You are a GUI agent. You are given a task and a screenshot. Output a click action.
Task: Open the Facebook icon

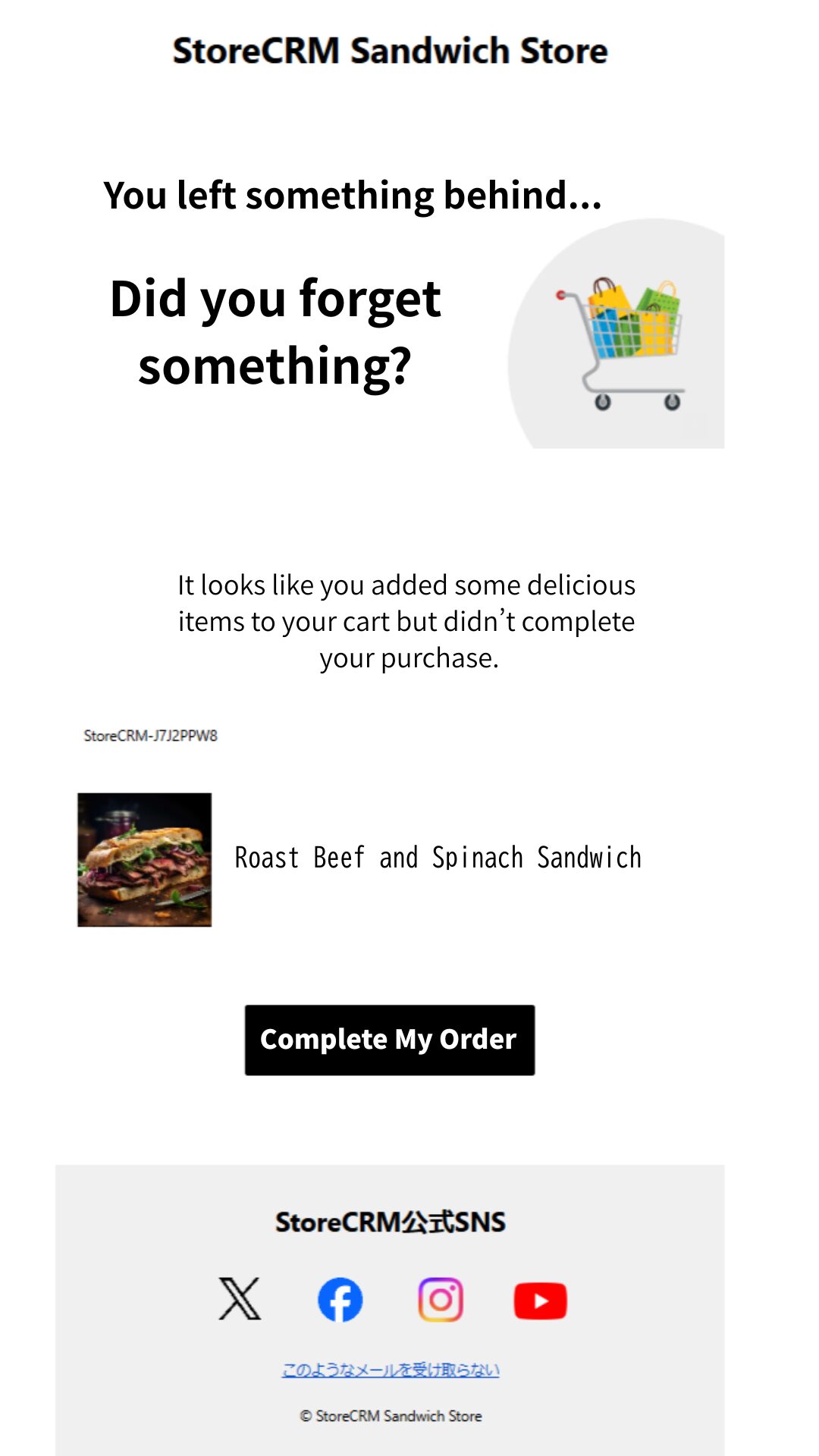coord(340,1300)
